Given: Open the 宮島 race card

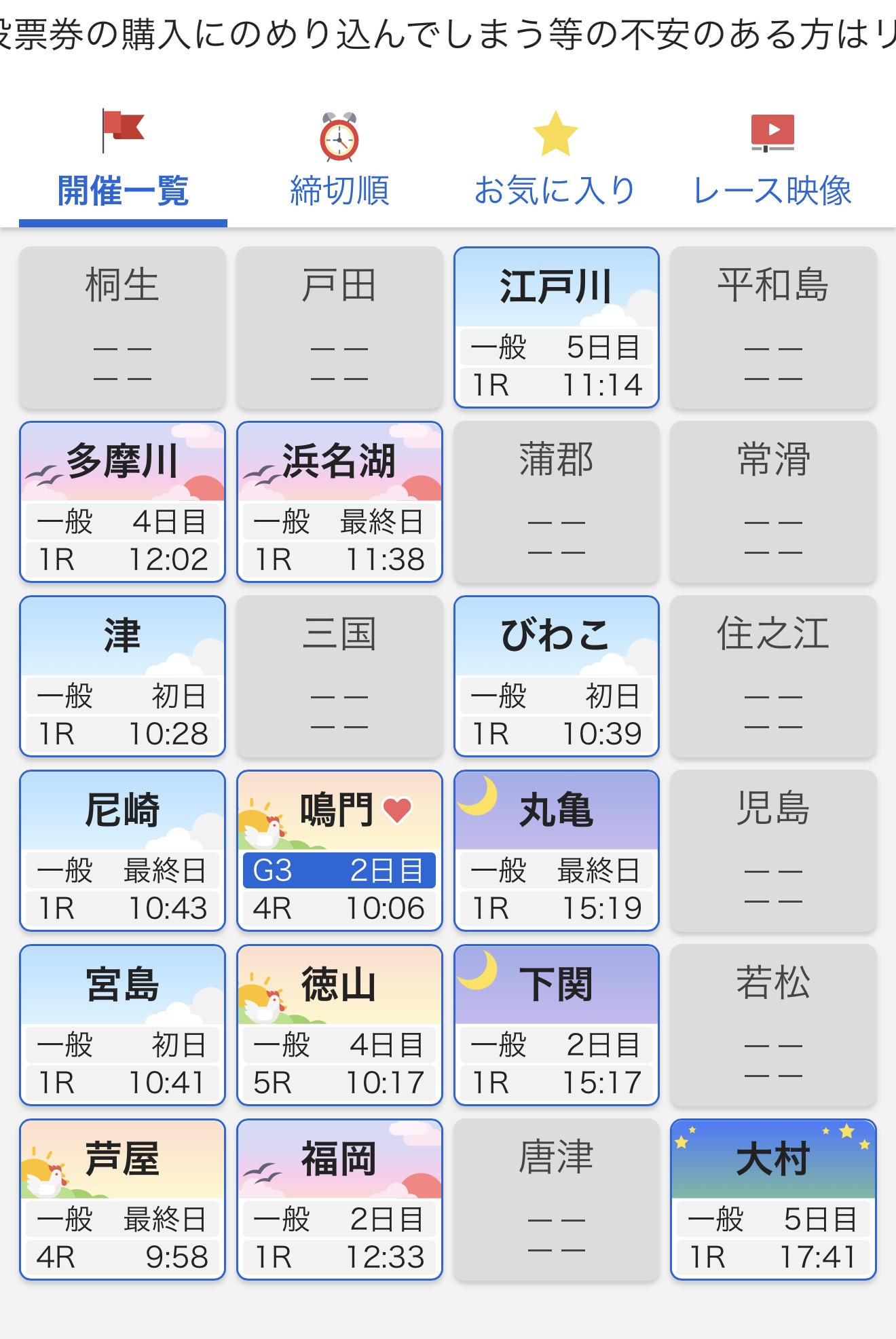Looking at the screenshot, I should point(123,1025).
